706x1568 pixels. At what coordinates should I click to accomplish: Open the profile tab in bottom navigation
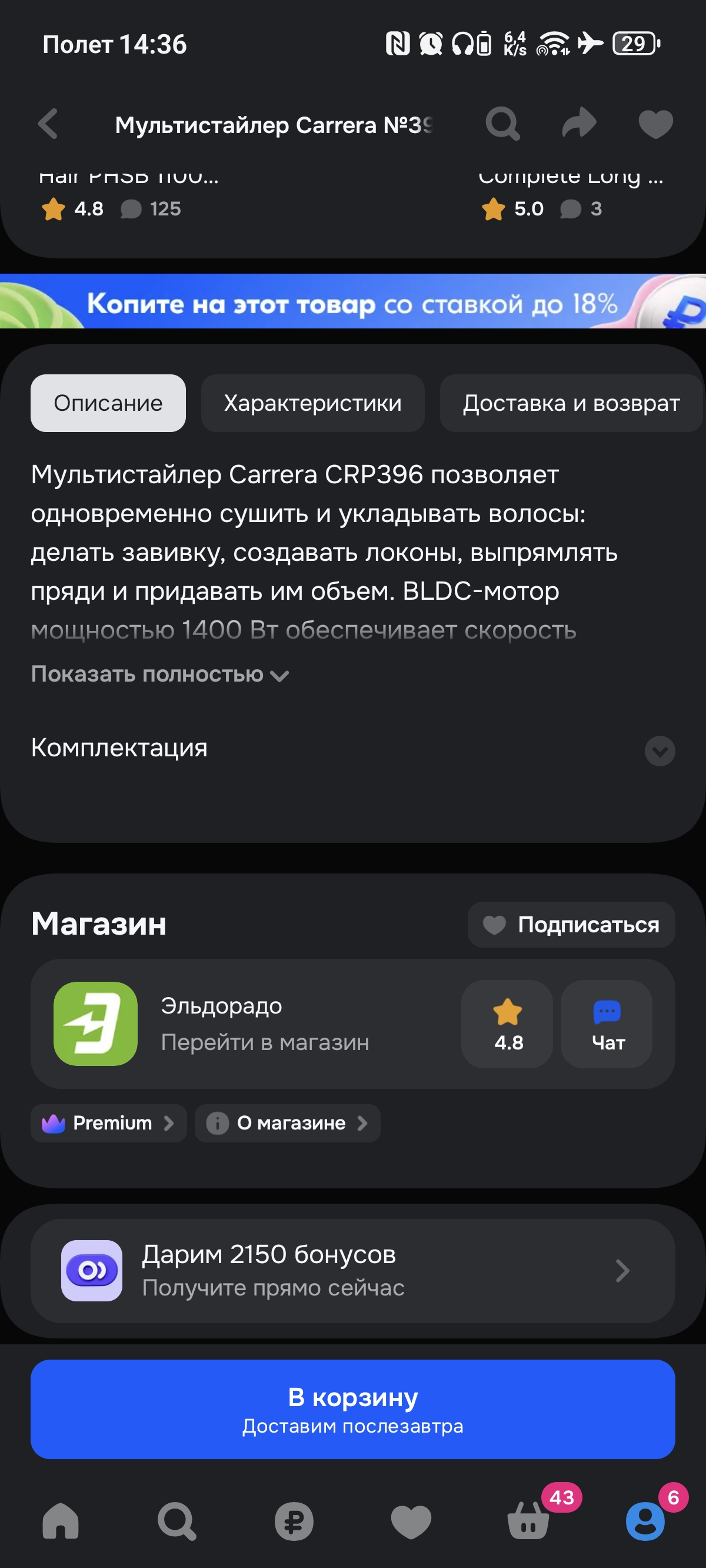(645, 1520)
